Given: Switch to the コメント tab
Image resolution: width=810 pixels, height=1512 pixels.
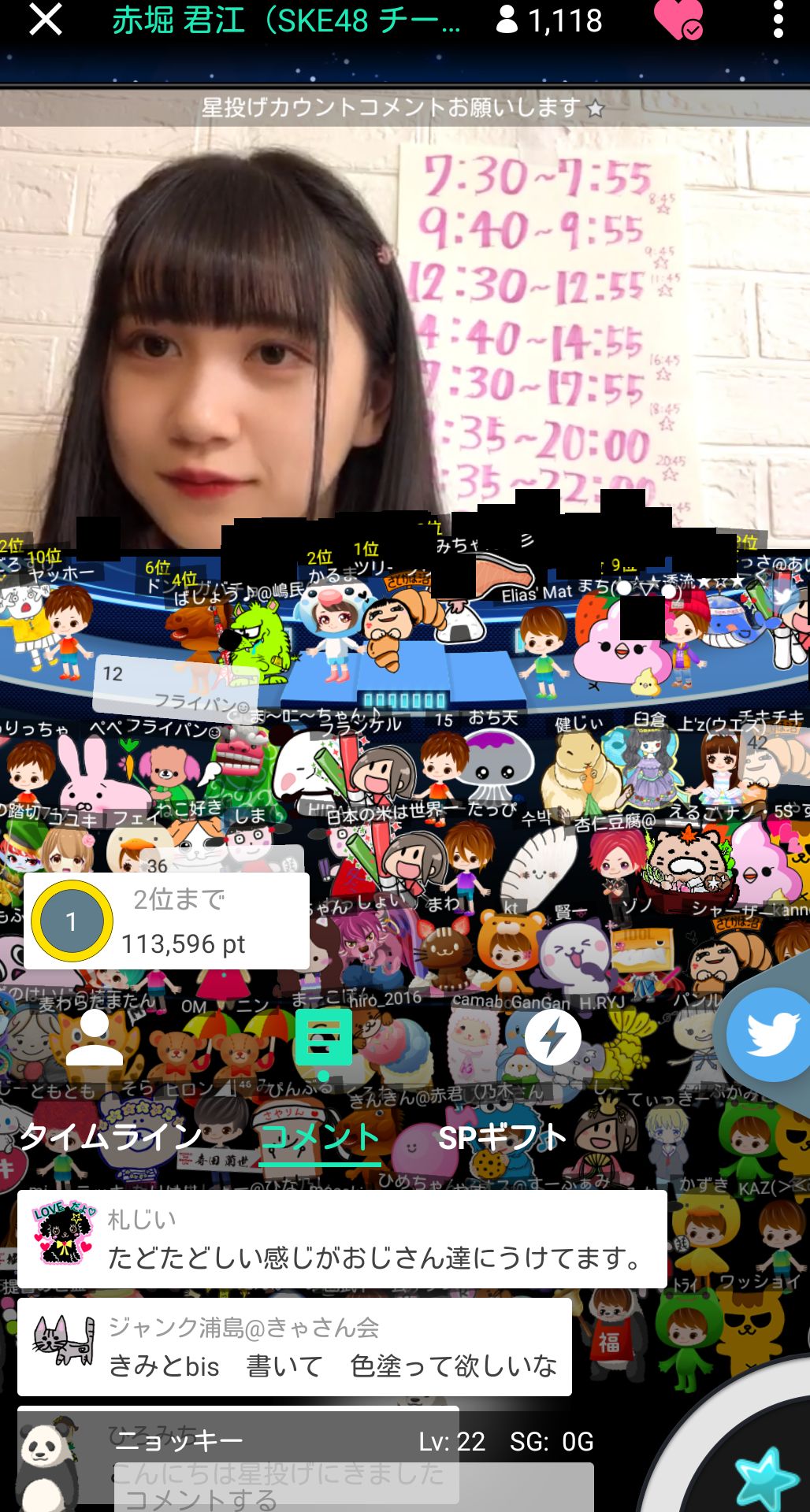Looking at the screenshot, I should click(320, 1137).
